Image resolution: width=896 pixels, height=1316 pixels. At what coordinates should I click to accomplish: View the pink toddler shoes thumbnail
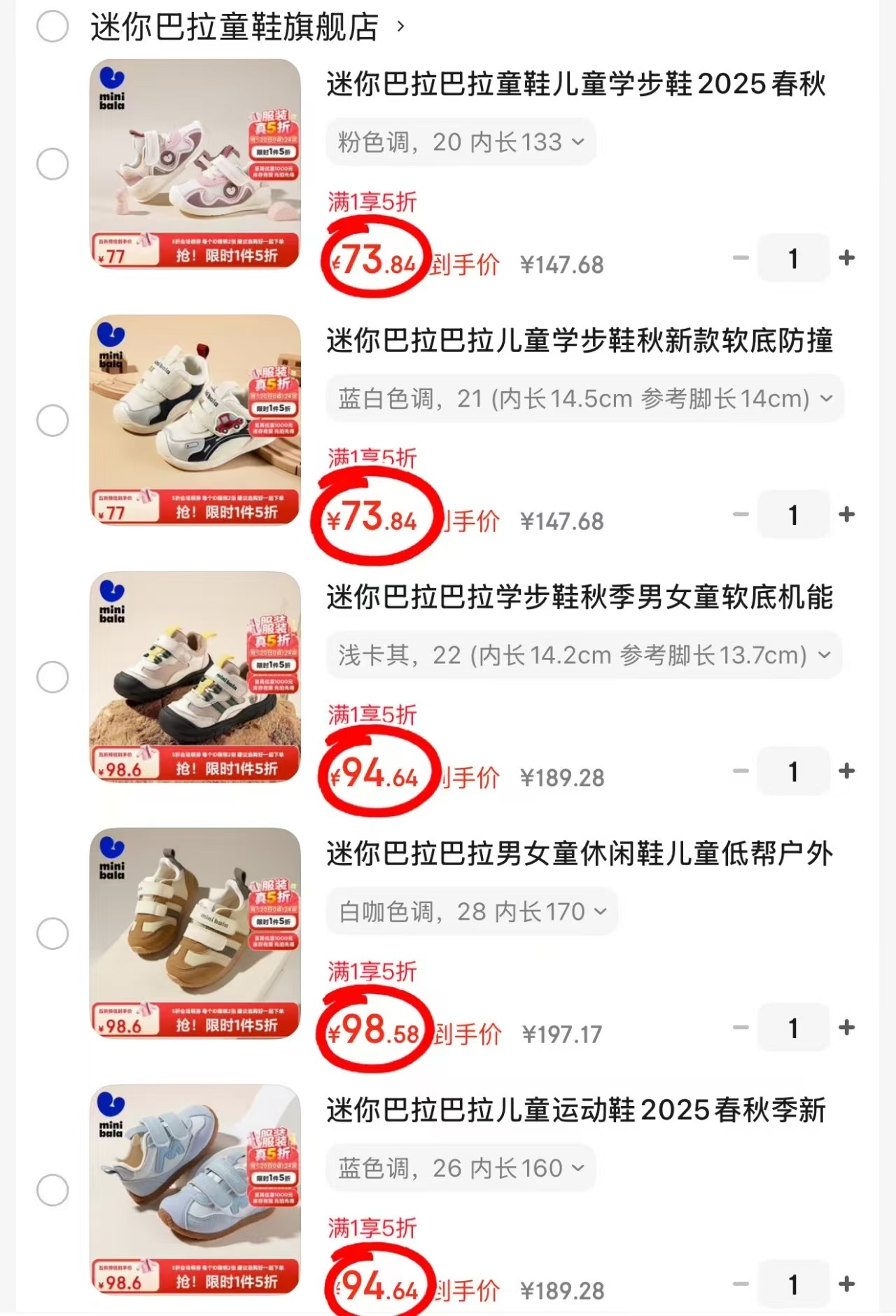click(x=196, y=165)
